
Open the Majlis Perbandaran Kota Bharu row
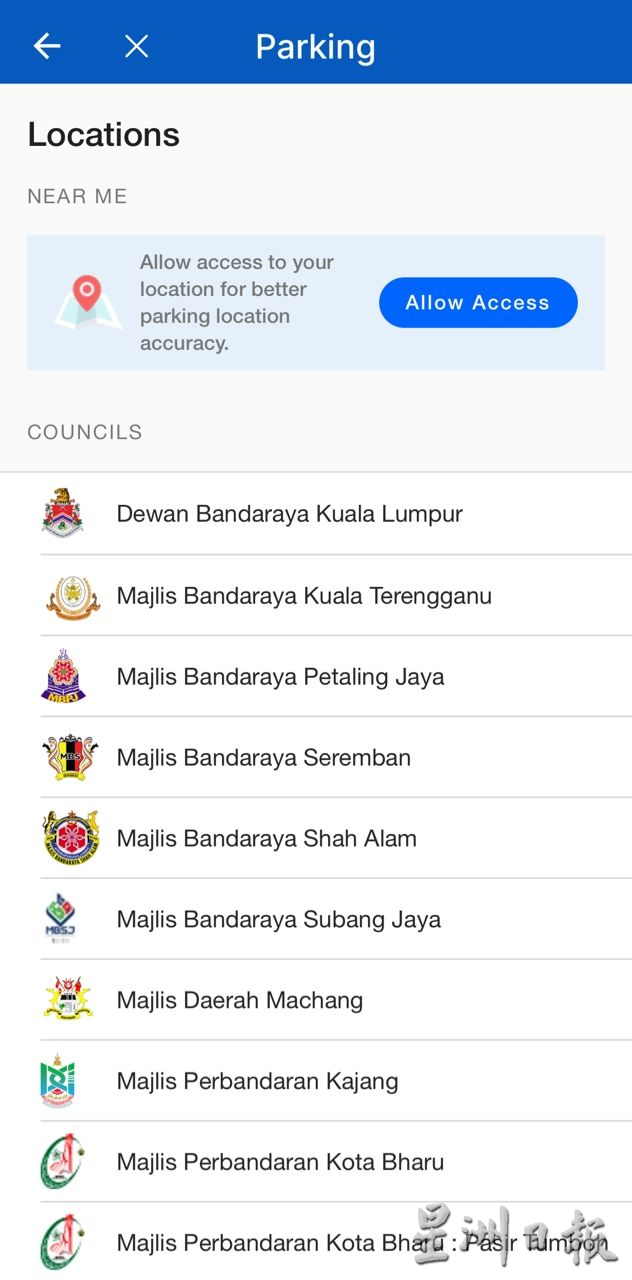(280, 1163)
